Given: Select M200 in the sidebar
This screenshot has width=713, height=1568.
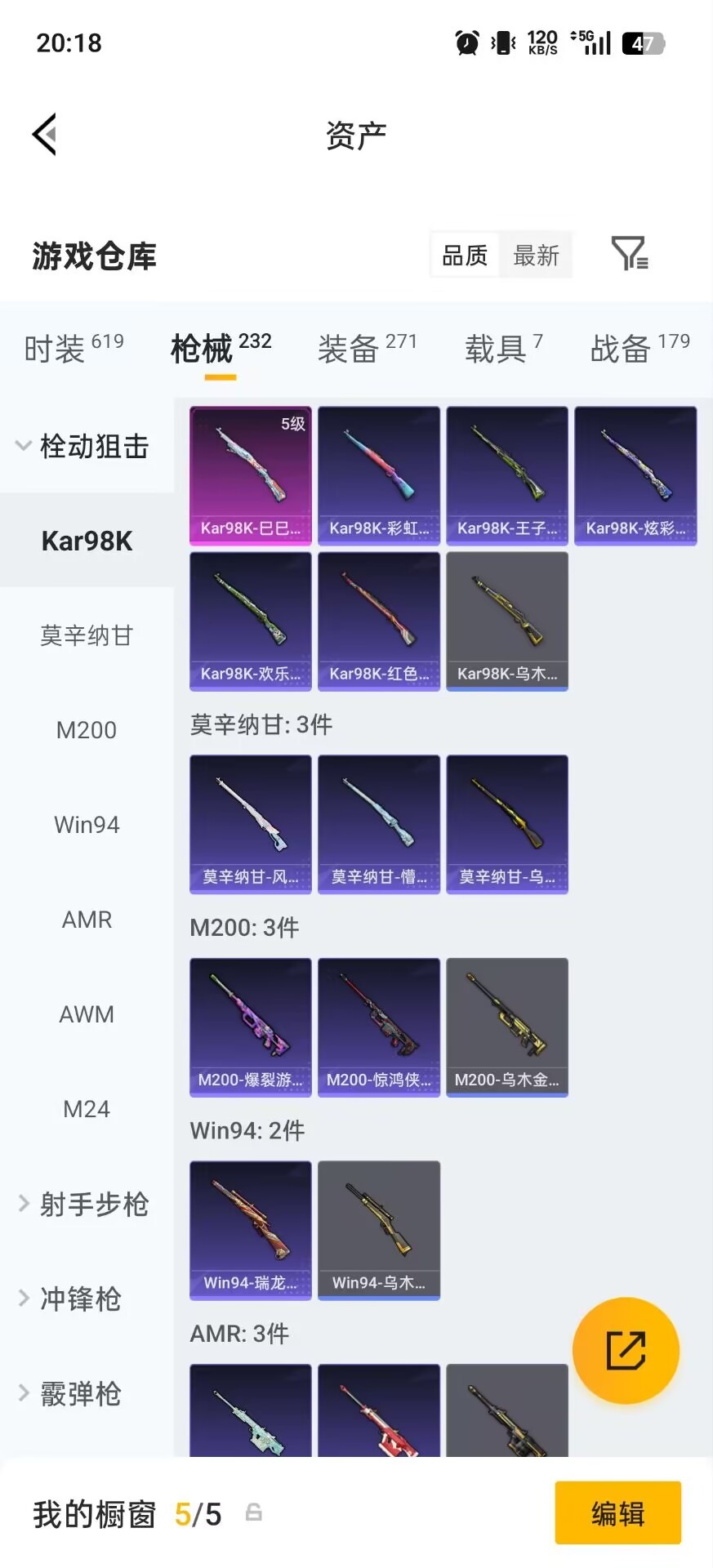Looking at the screenshot, I should point(87,730).
